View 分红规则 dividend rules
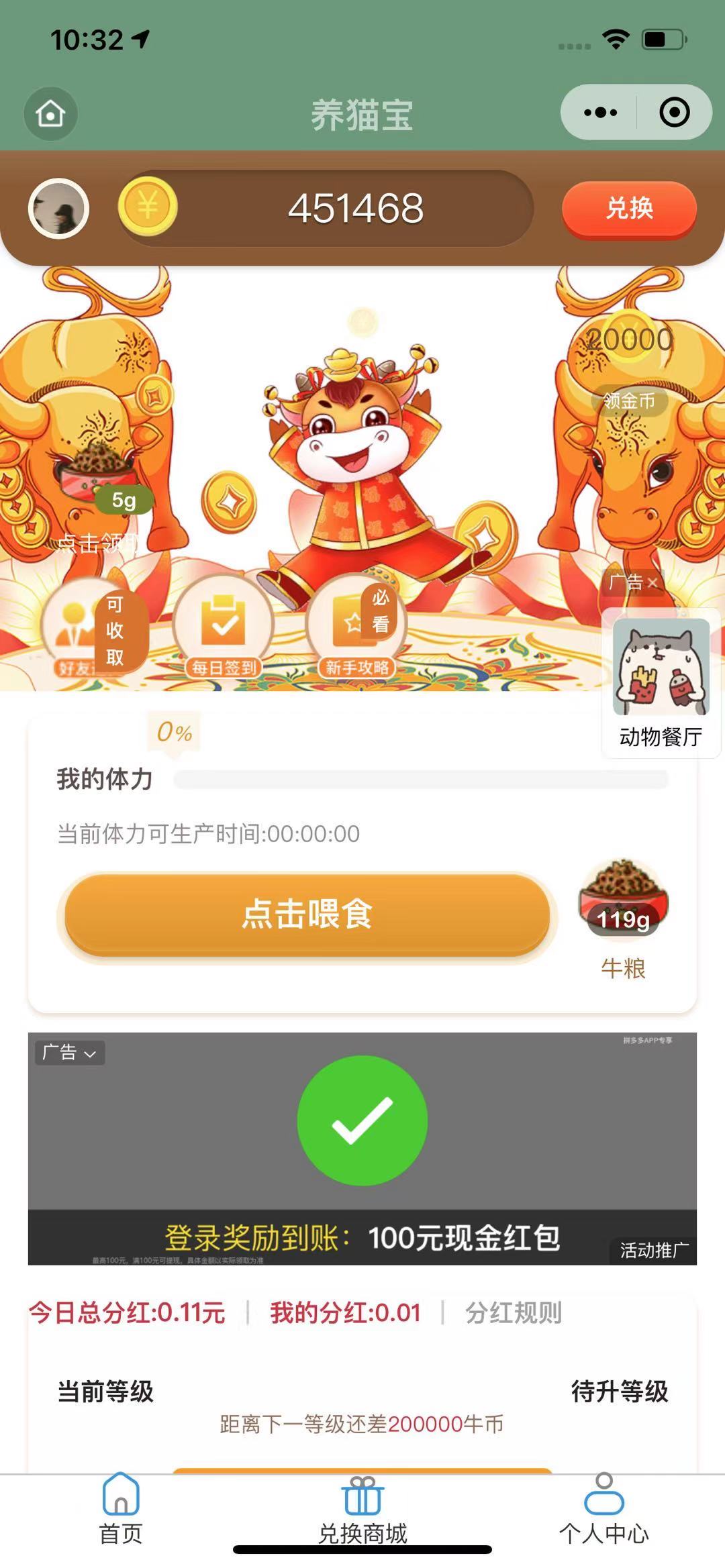The height and width of the screenshot is (1568, 725). pos(514,1312)
